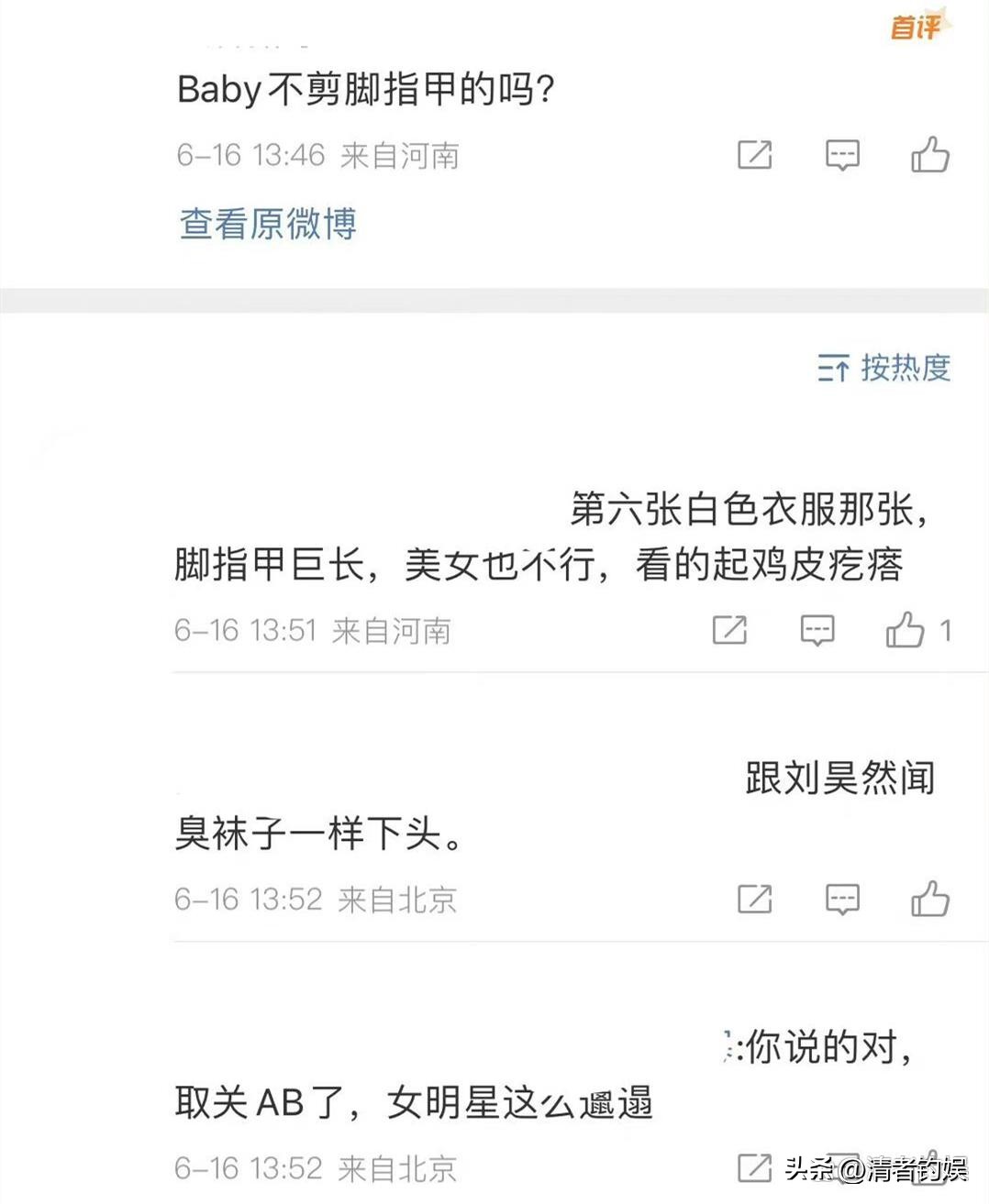Open the comment icon on the 臭袜子 comment
The height and width of the screenshot is (1204, 989).
coord(840,900)
